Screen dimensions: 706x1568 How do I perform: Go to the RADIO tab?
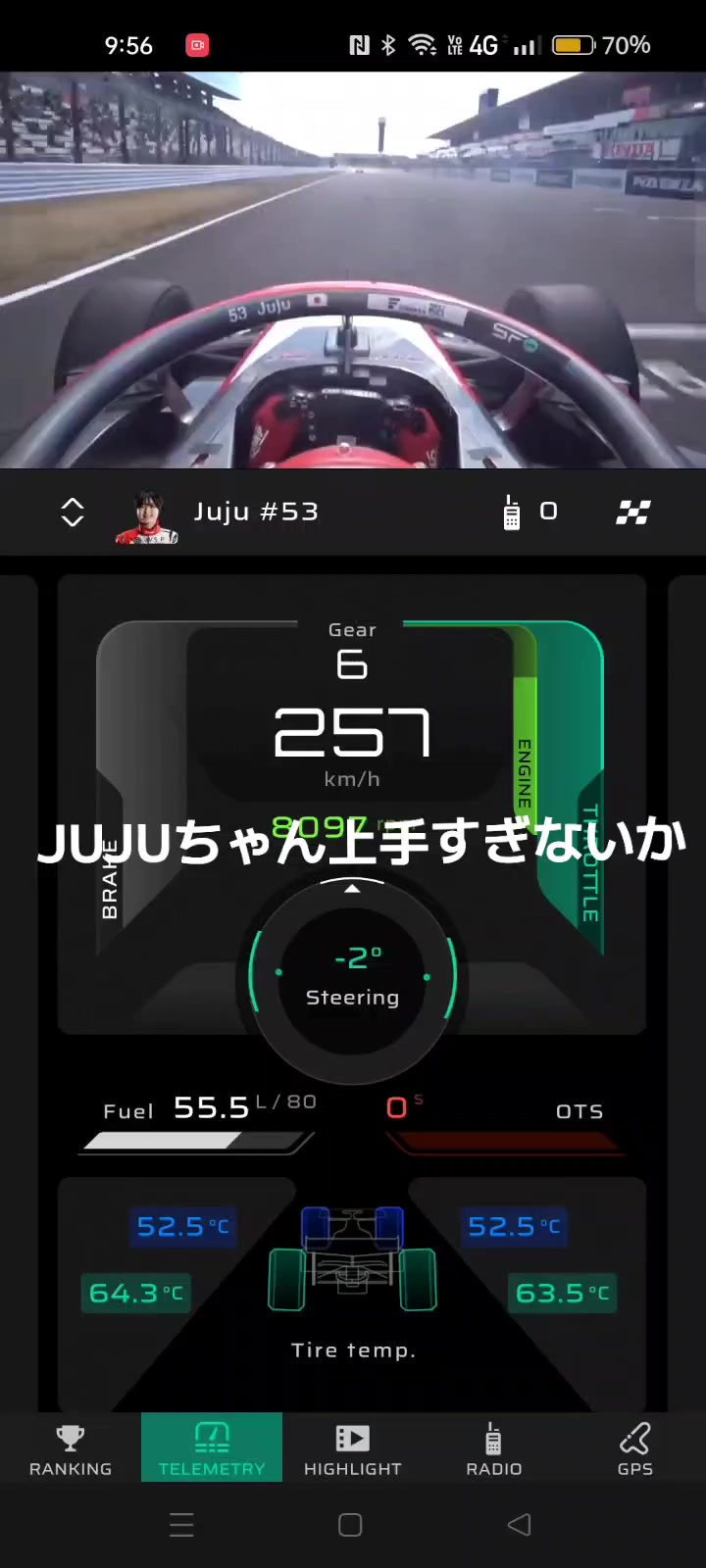494,1448
